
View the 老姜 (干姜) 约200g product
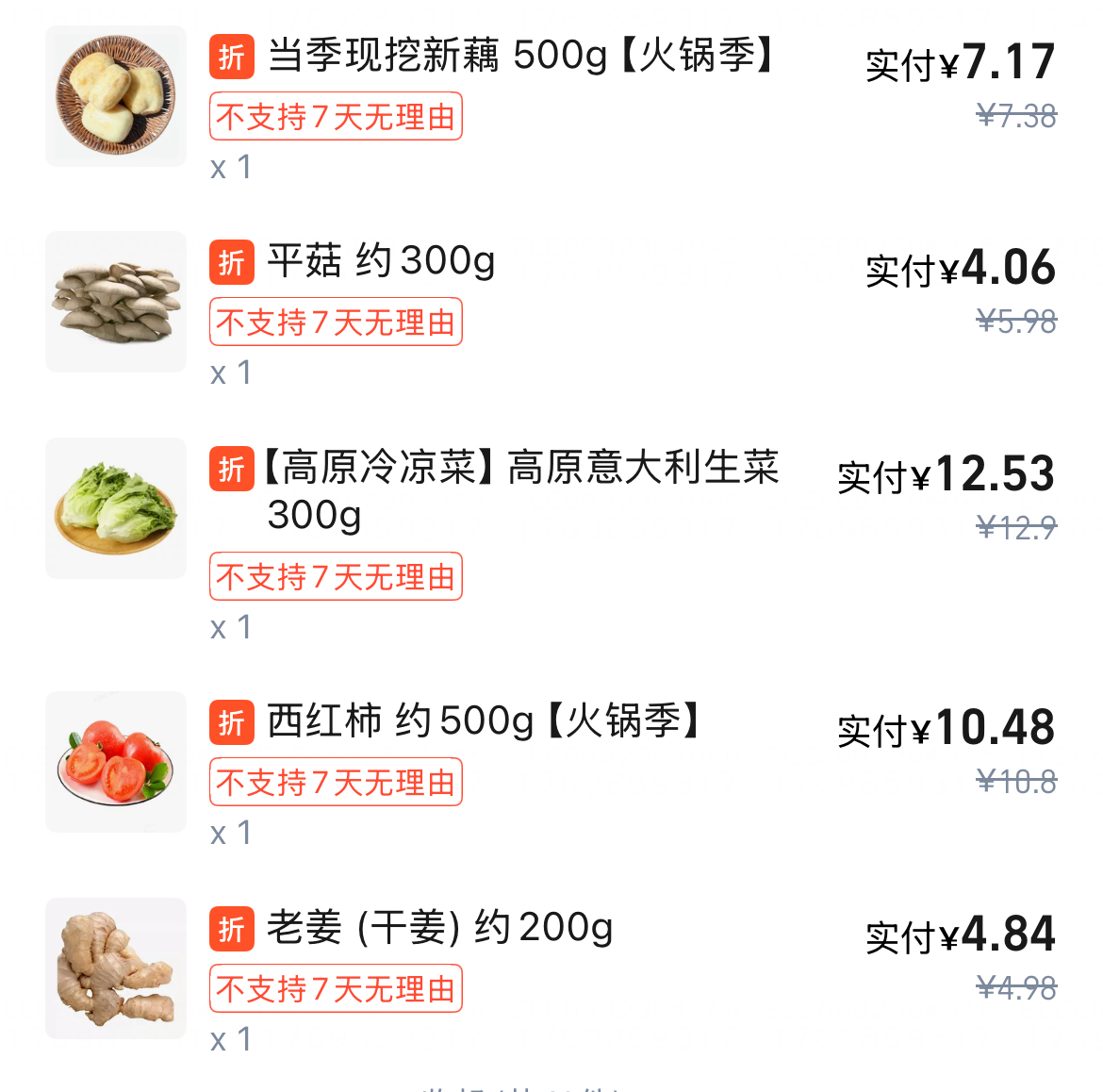[x=439, y=928]
